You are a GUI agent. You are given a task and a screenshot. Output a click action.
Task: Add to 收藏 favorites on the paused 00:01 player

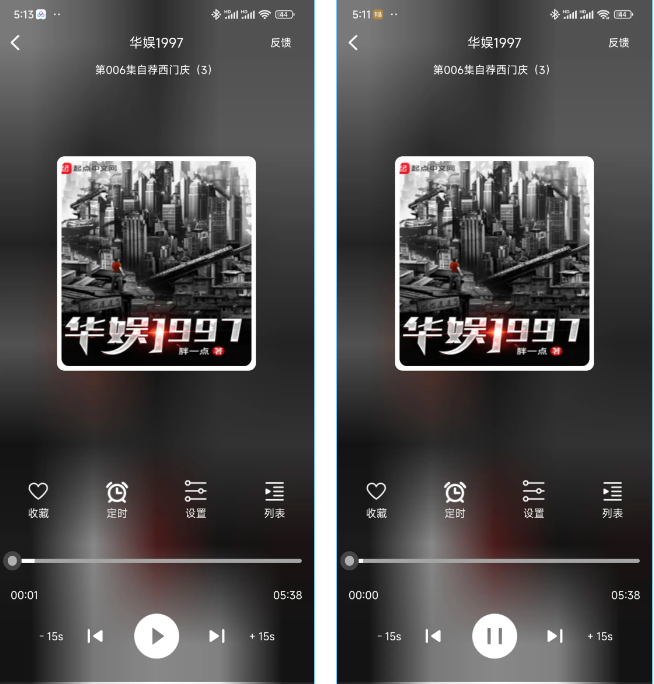tap(38, 499)
